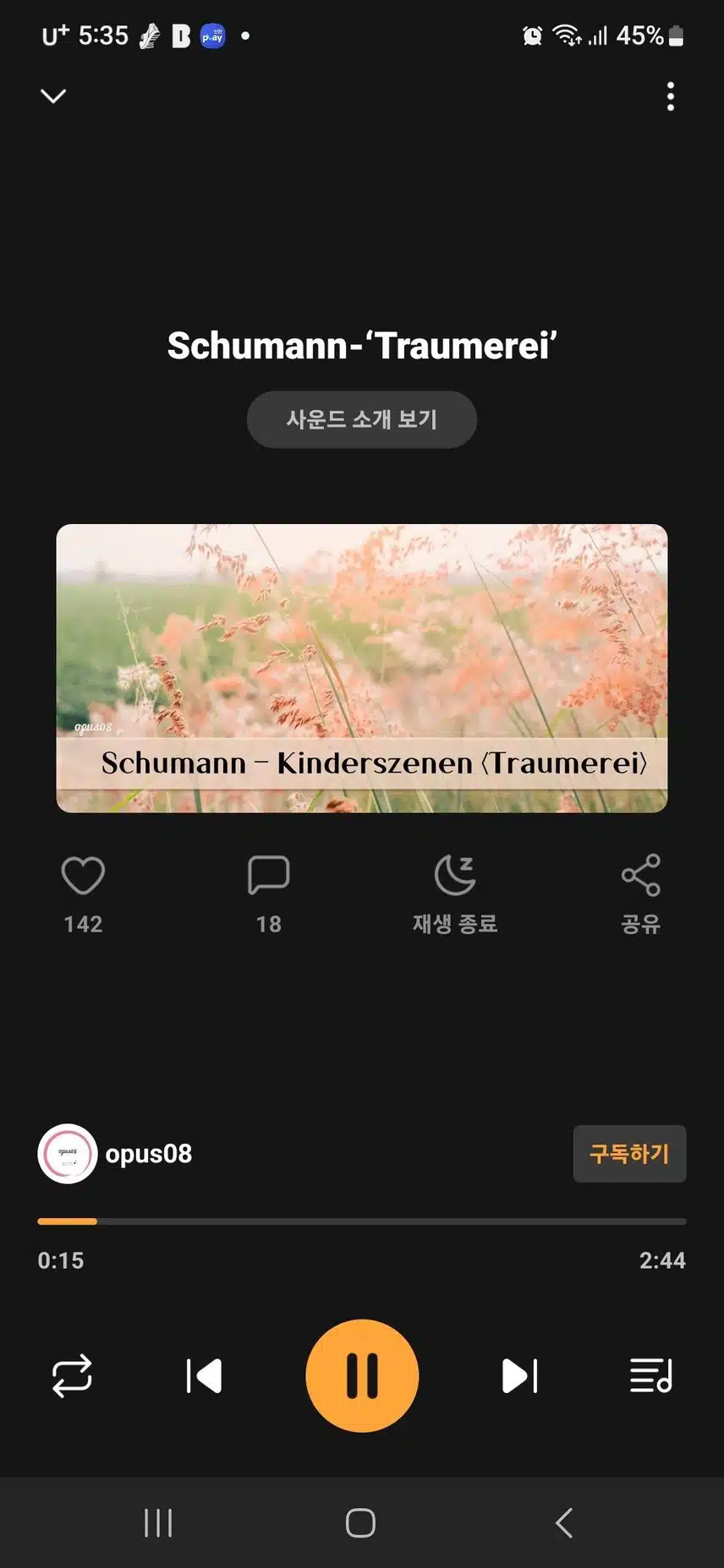
Task: Open the three-dot overflow menu
Action: click(670, 96)
